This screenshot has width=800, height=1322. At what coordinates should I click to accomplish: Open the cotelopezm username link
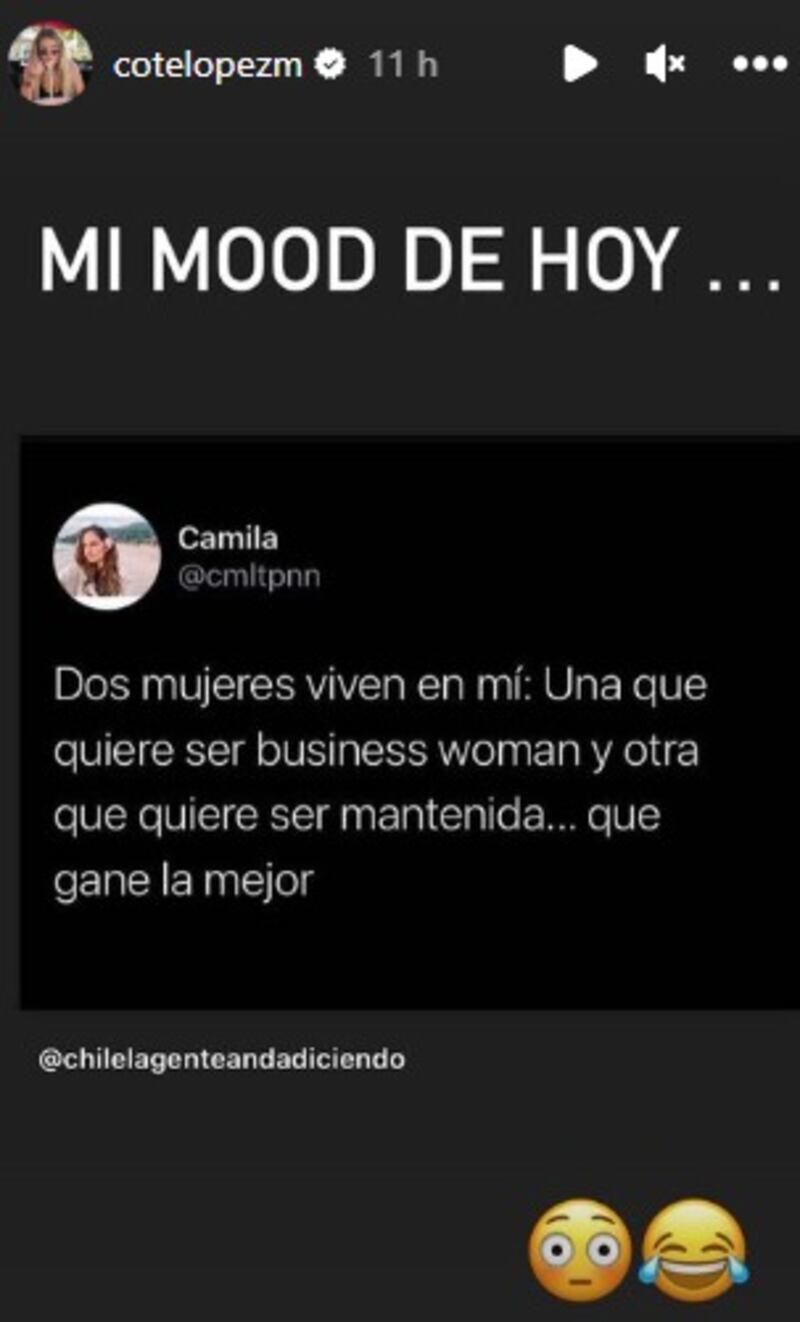click(207, 66)
